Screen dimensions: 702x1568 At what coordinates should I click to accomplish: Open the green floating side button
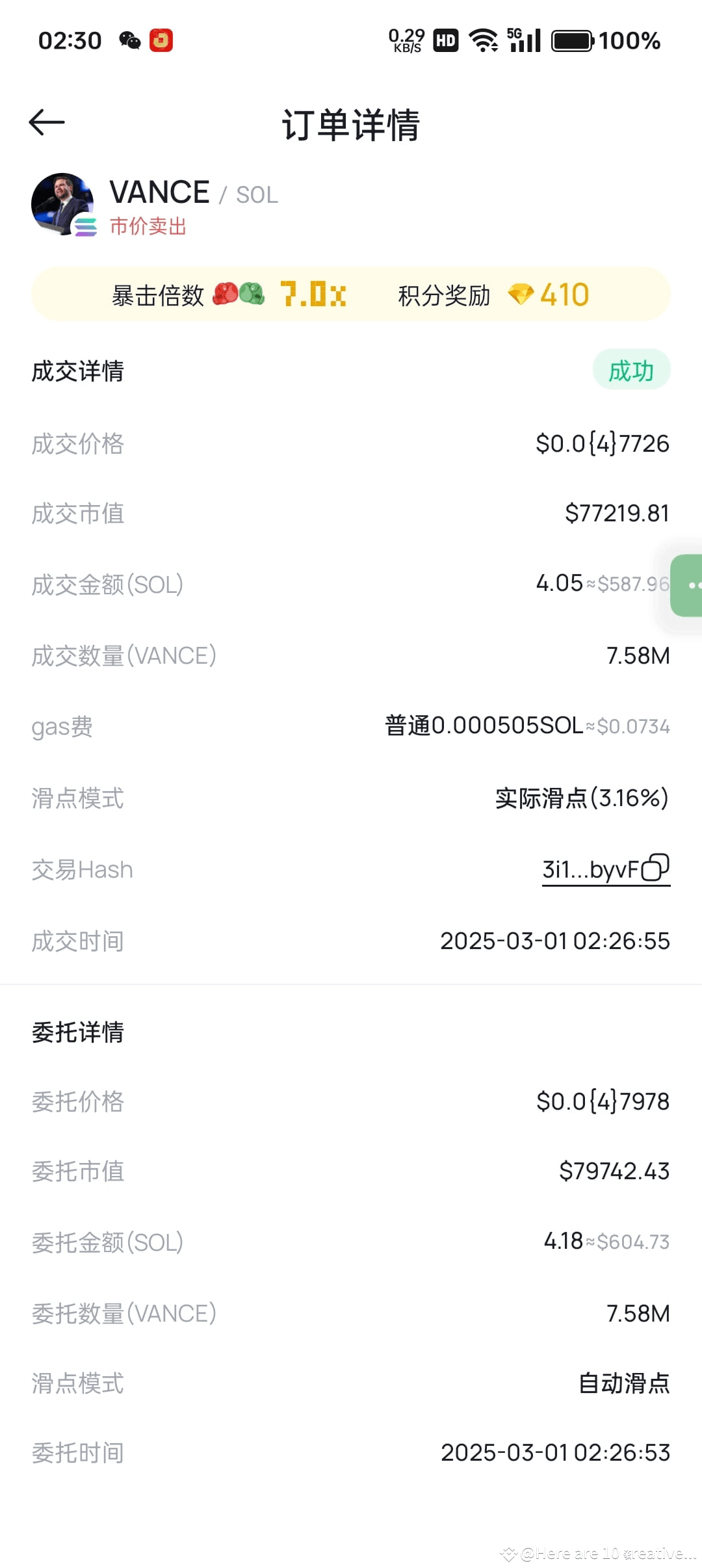point(689,585)
